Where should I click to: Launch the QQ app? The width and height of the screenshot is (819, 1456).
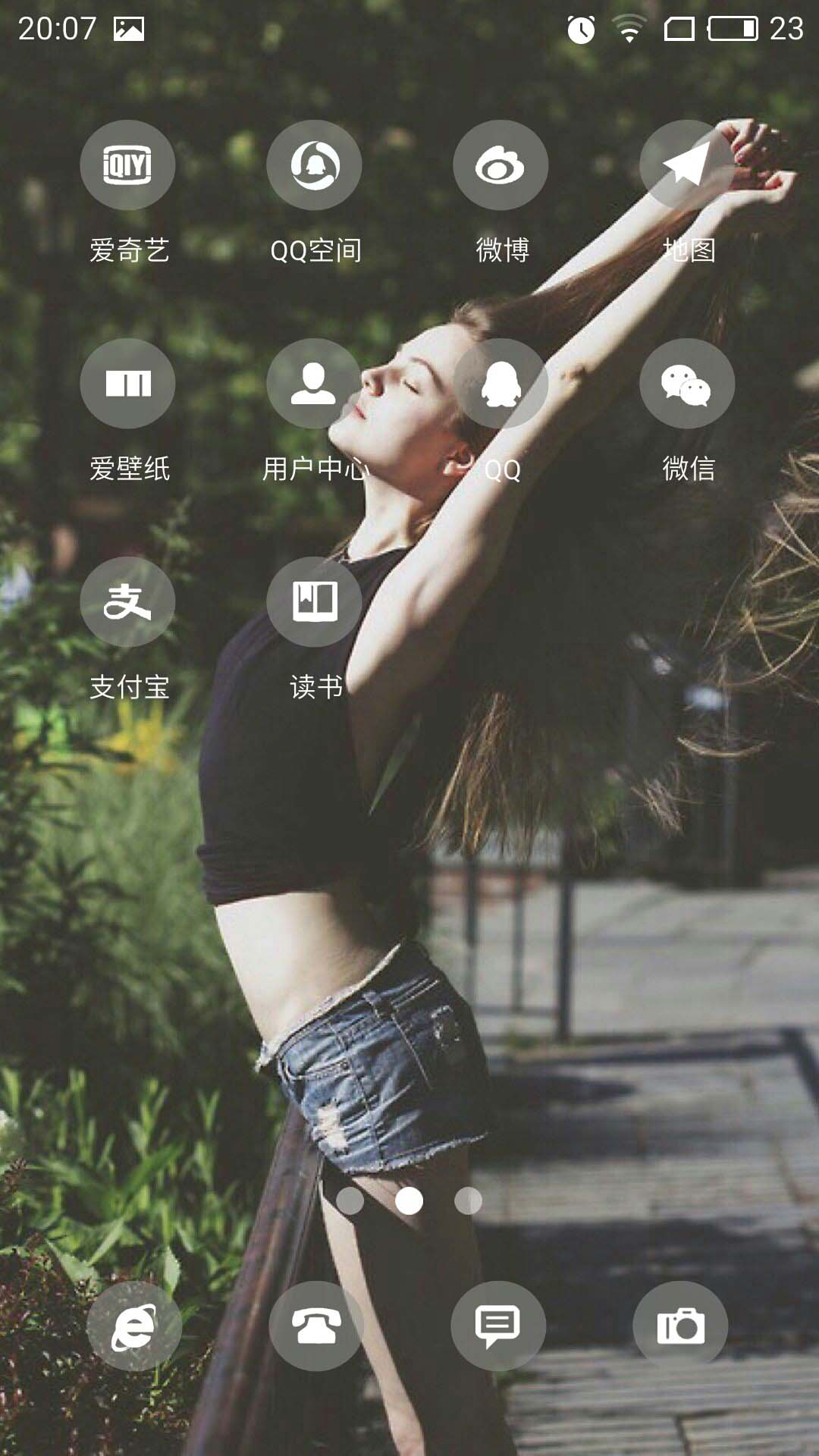[500, 384]
